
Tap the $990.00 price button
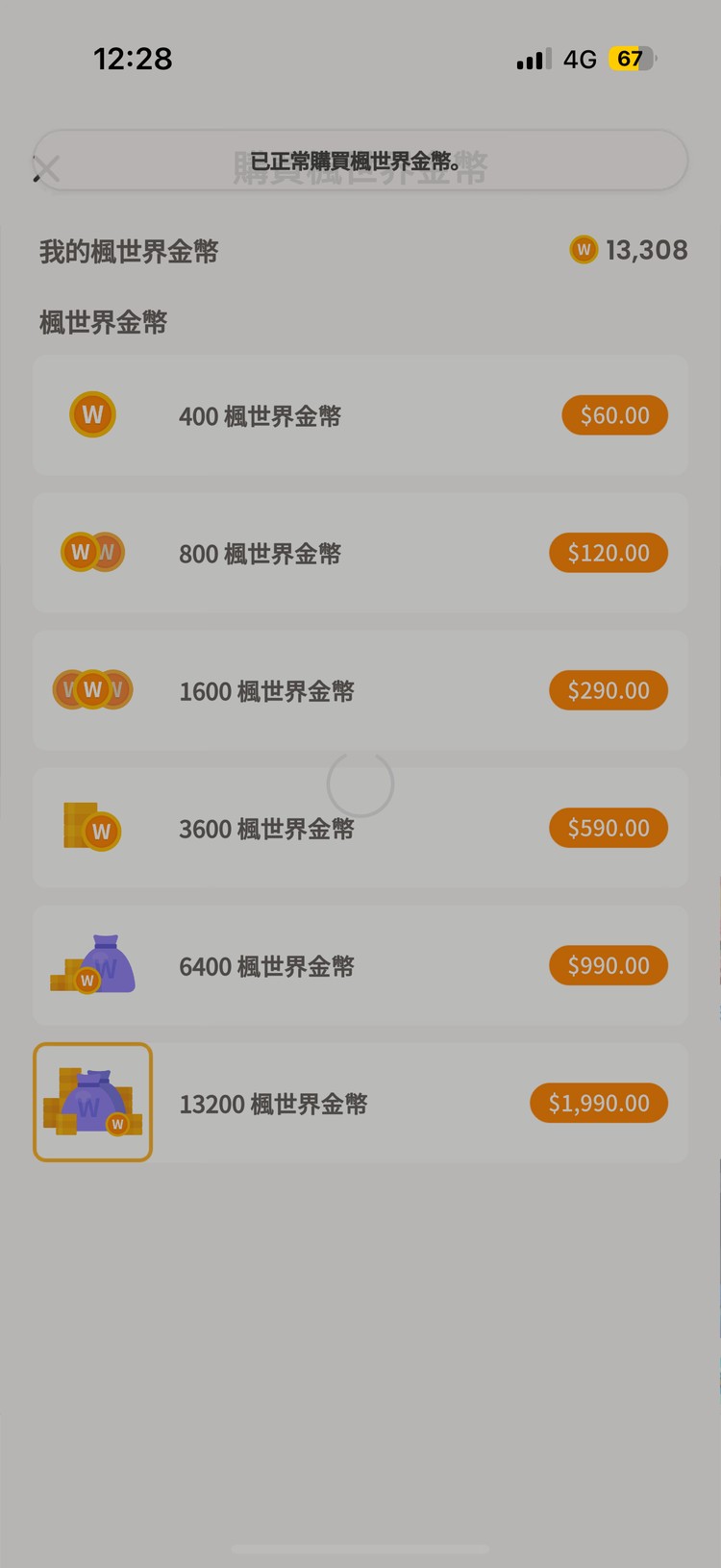pyautogui.click(x=608, y=965)
